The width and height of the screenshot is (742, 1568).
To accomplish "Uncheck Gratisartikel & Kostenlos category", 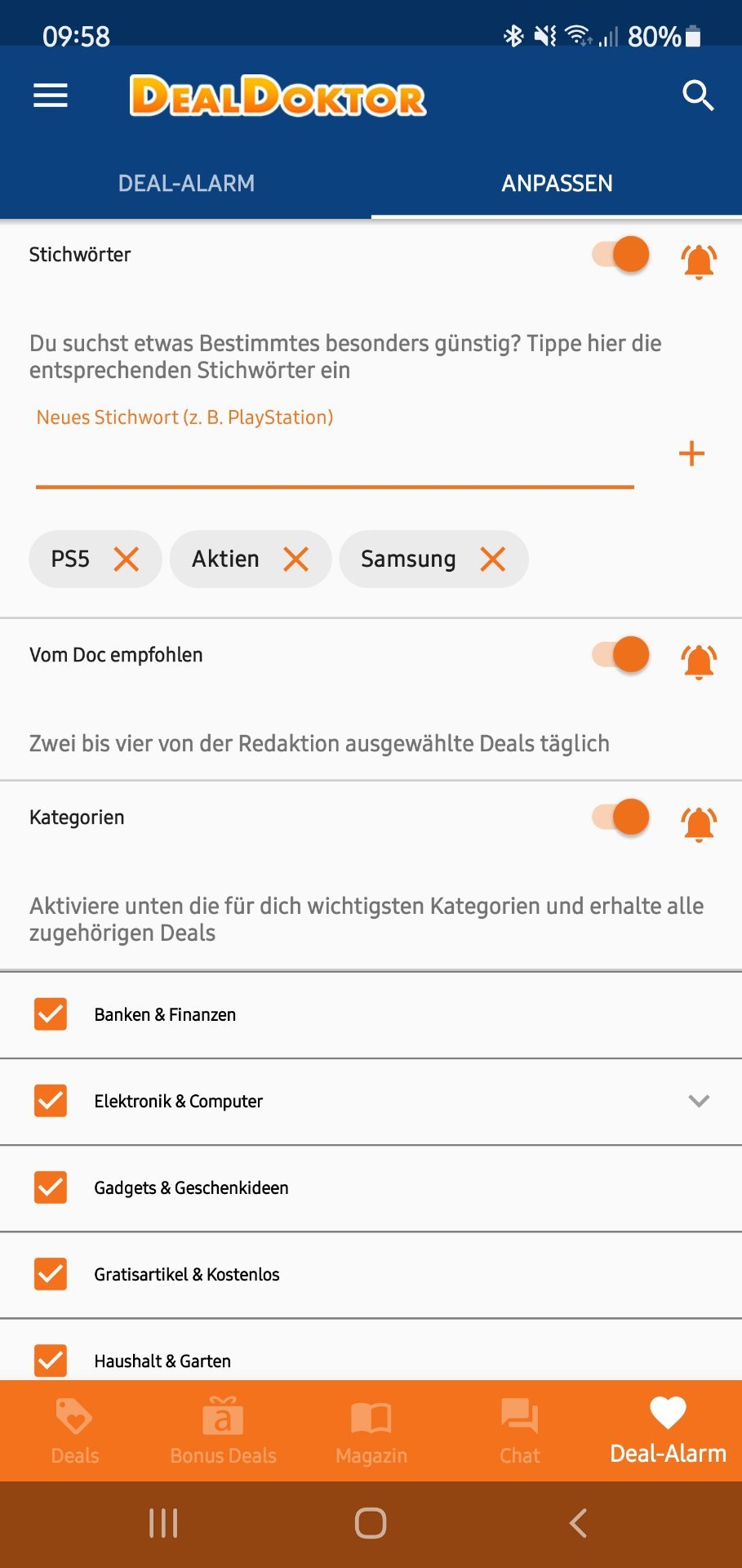I will pyautogui.click(x=51, y=1274).
